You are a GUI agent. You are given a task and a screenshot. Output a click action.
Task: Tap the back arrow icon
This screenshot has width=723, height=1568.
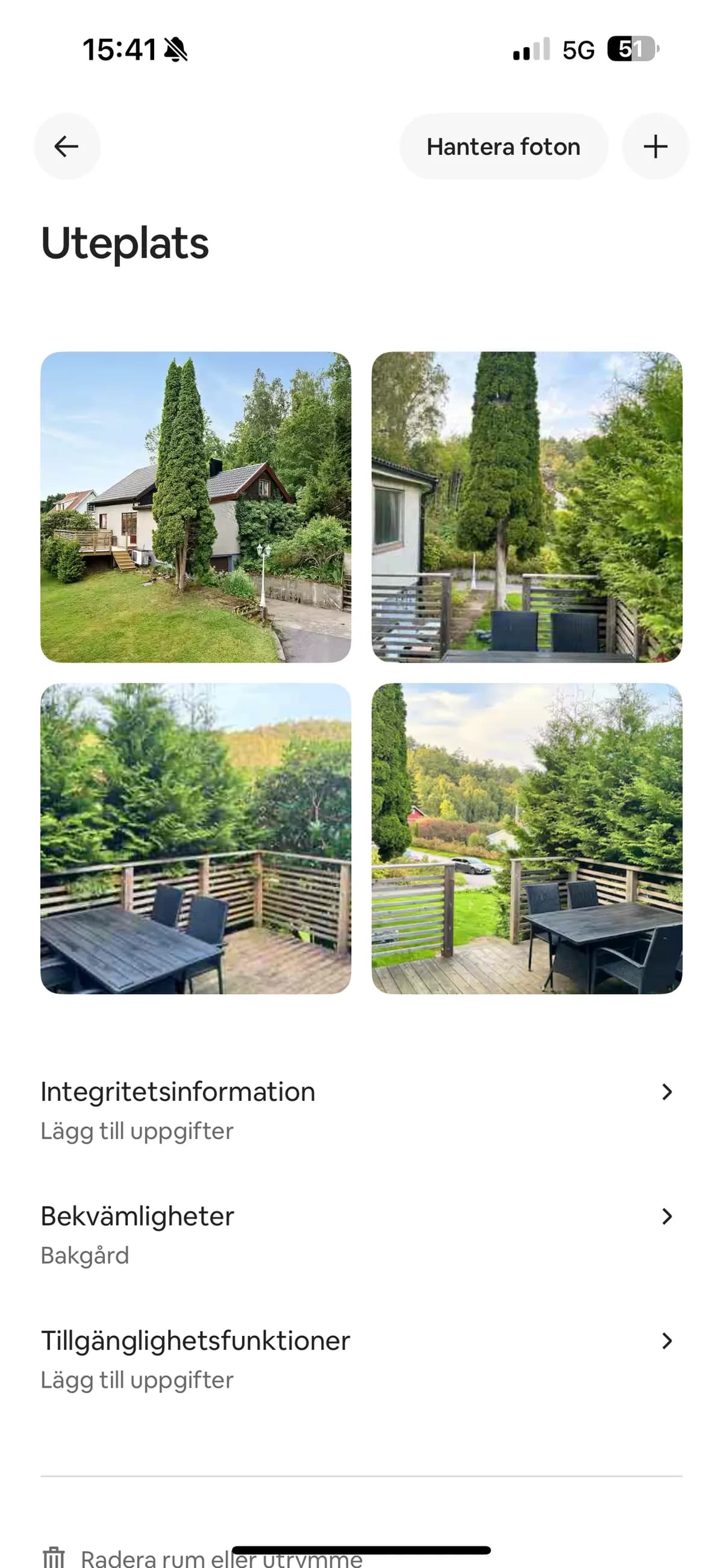(x=67, y=146)
